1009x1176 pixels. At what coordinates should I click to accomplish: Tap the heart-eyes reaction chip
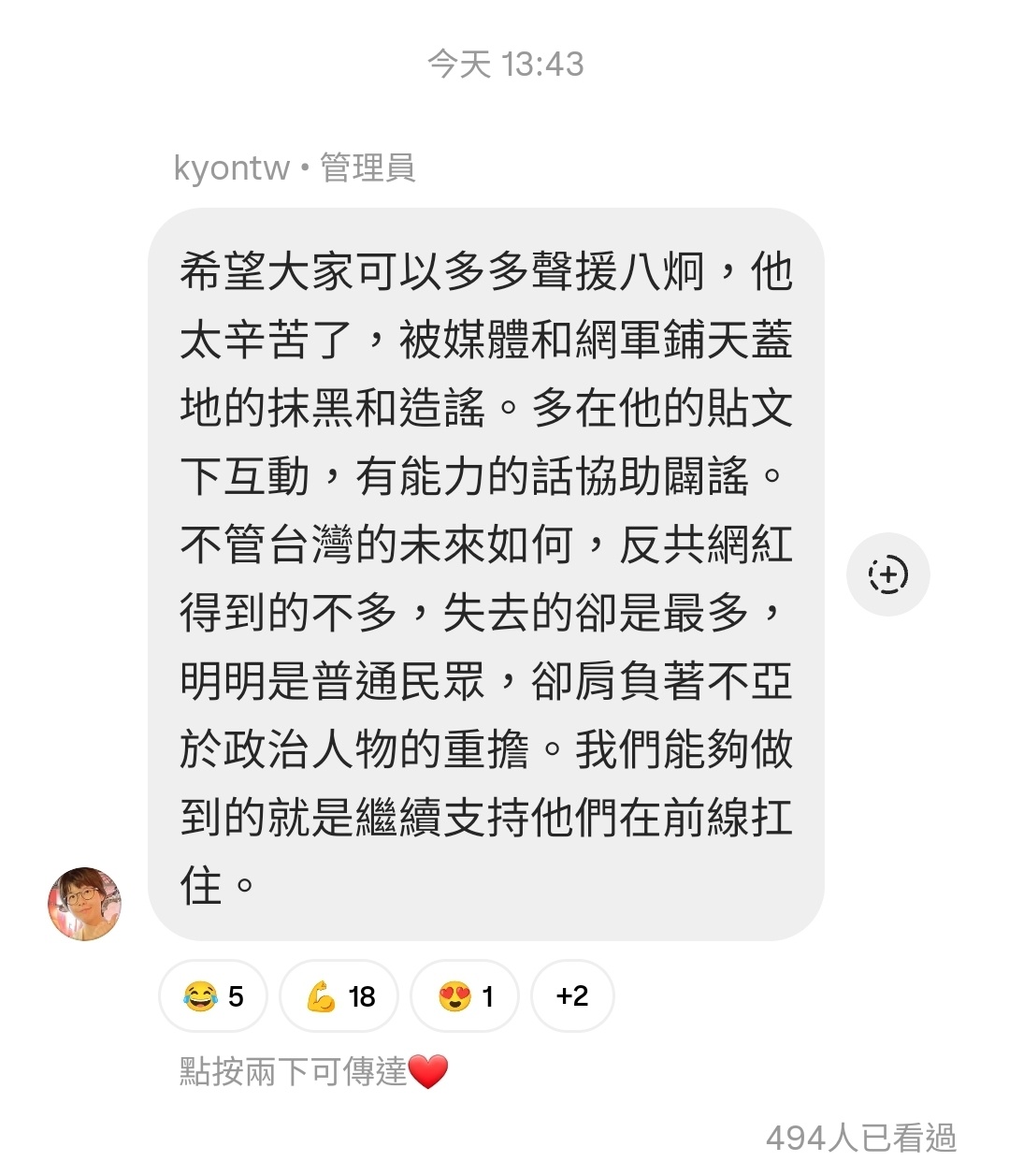pyautogui.click(x=465, y=996)
